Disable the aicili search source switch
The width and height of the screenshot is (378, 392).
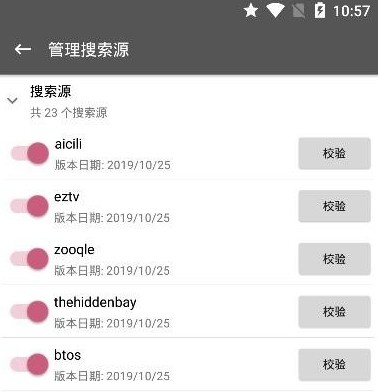tap(30, 153)
